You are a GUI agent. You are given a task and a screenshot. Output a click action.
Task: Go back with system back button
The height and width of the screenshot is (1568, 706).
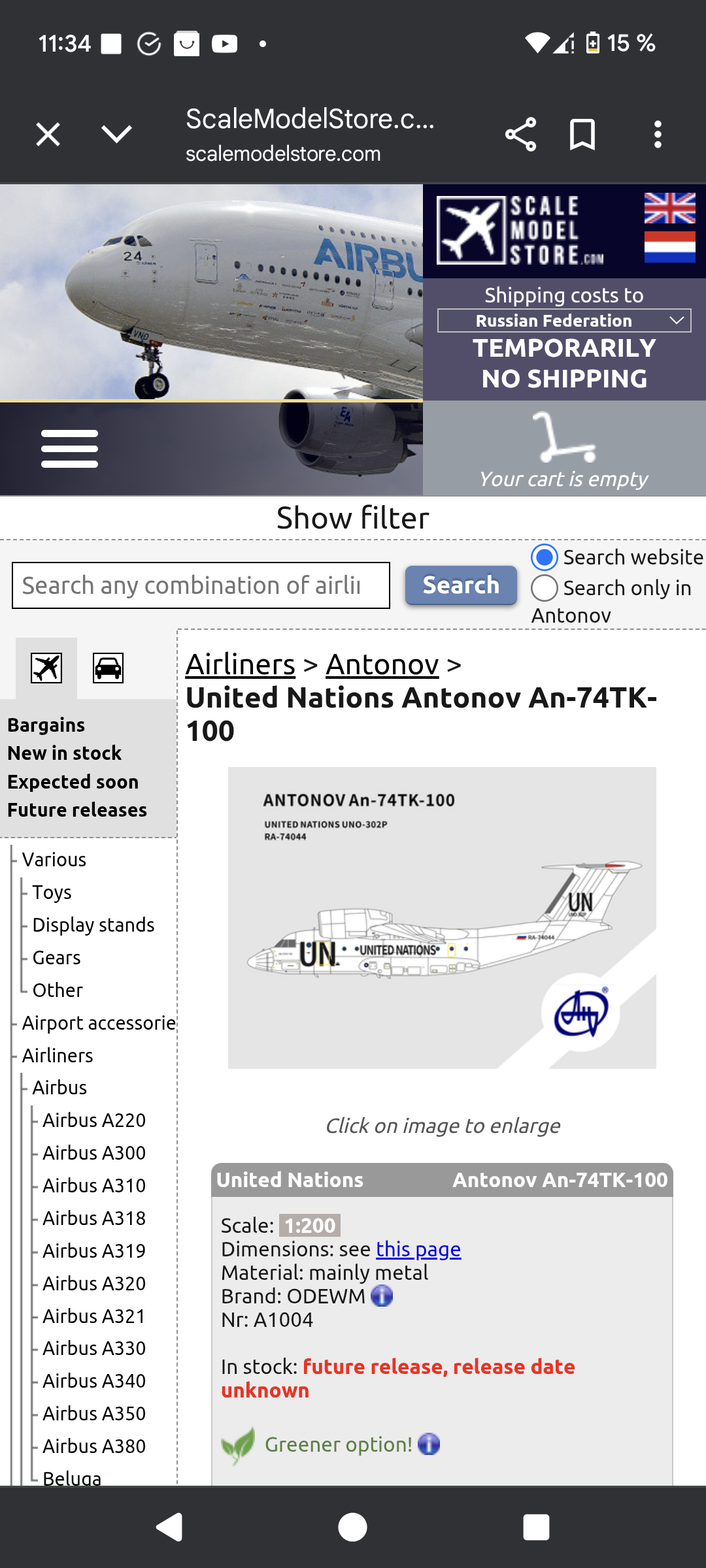point(169,1527)
